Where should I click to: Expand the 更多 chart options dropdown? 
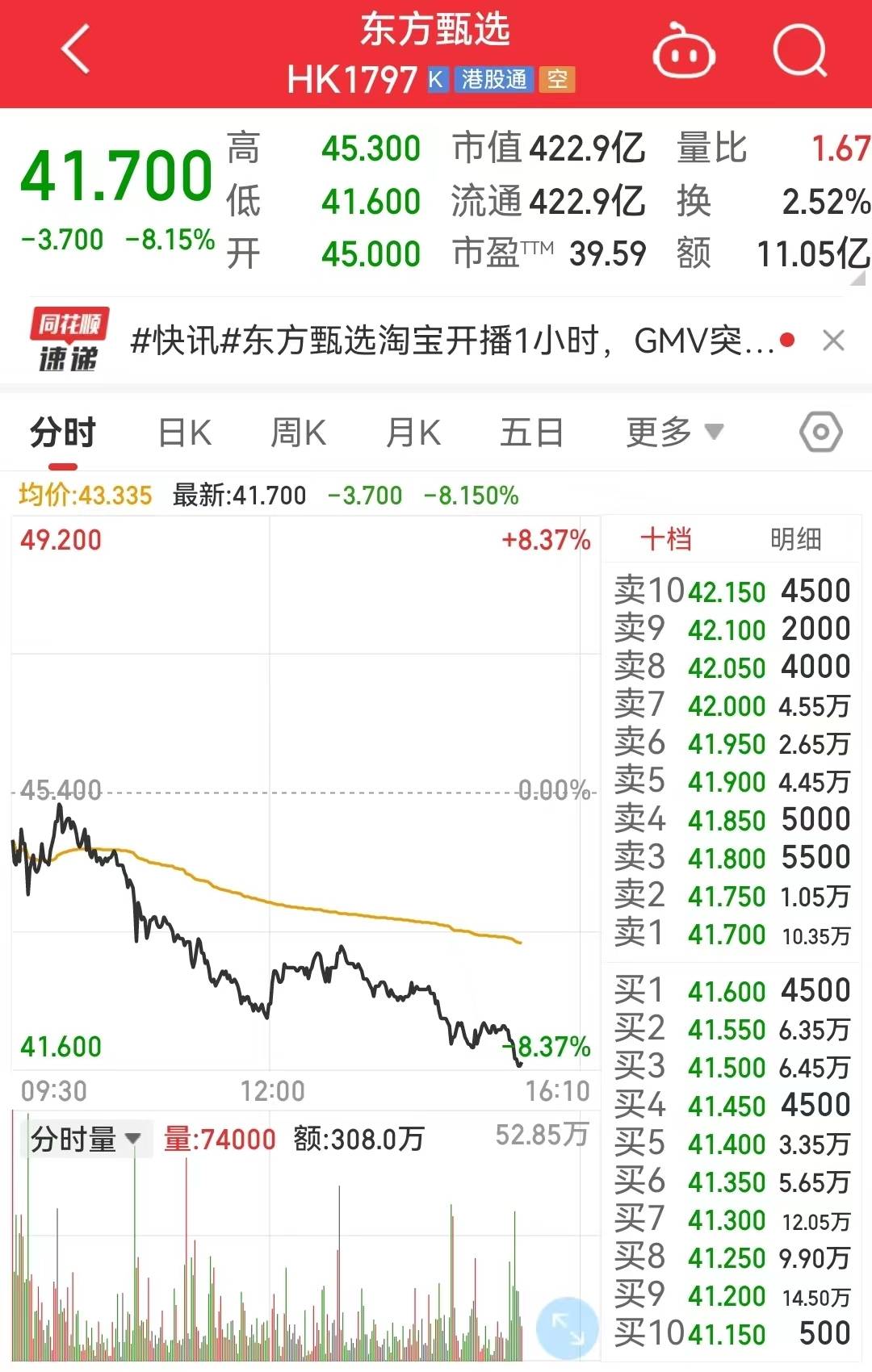(x=674, y=433)
